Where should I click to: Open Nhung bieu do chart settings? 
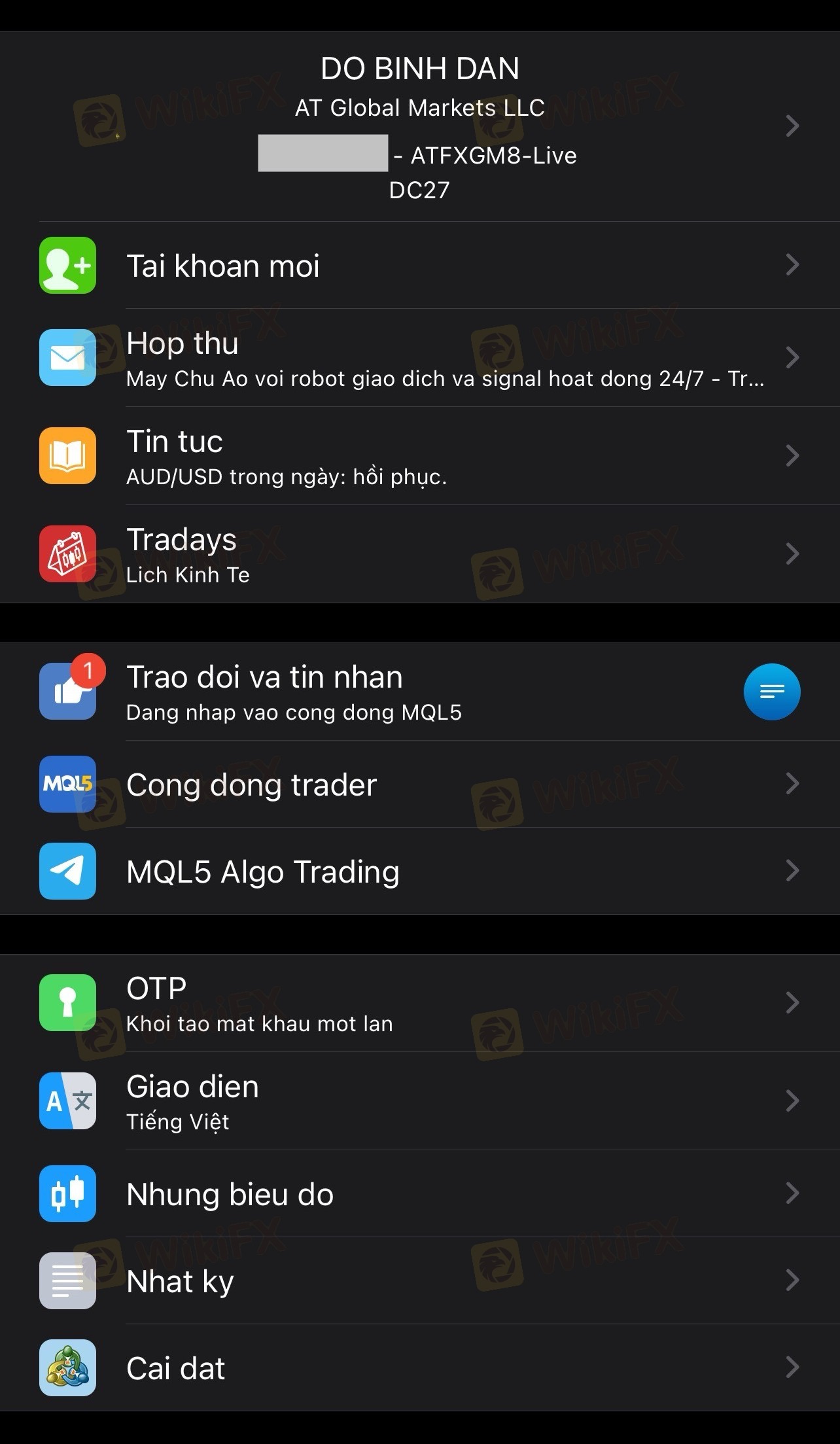(x=419, y=1194)
